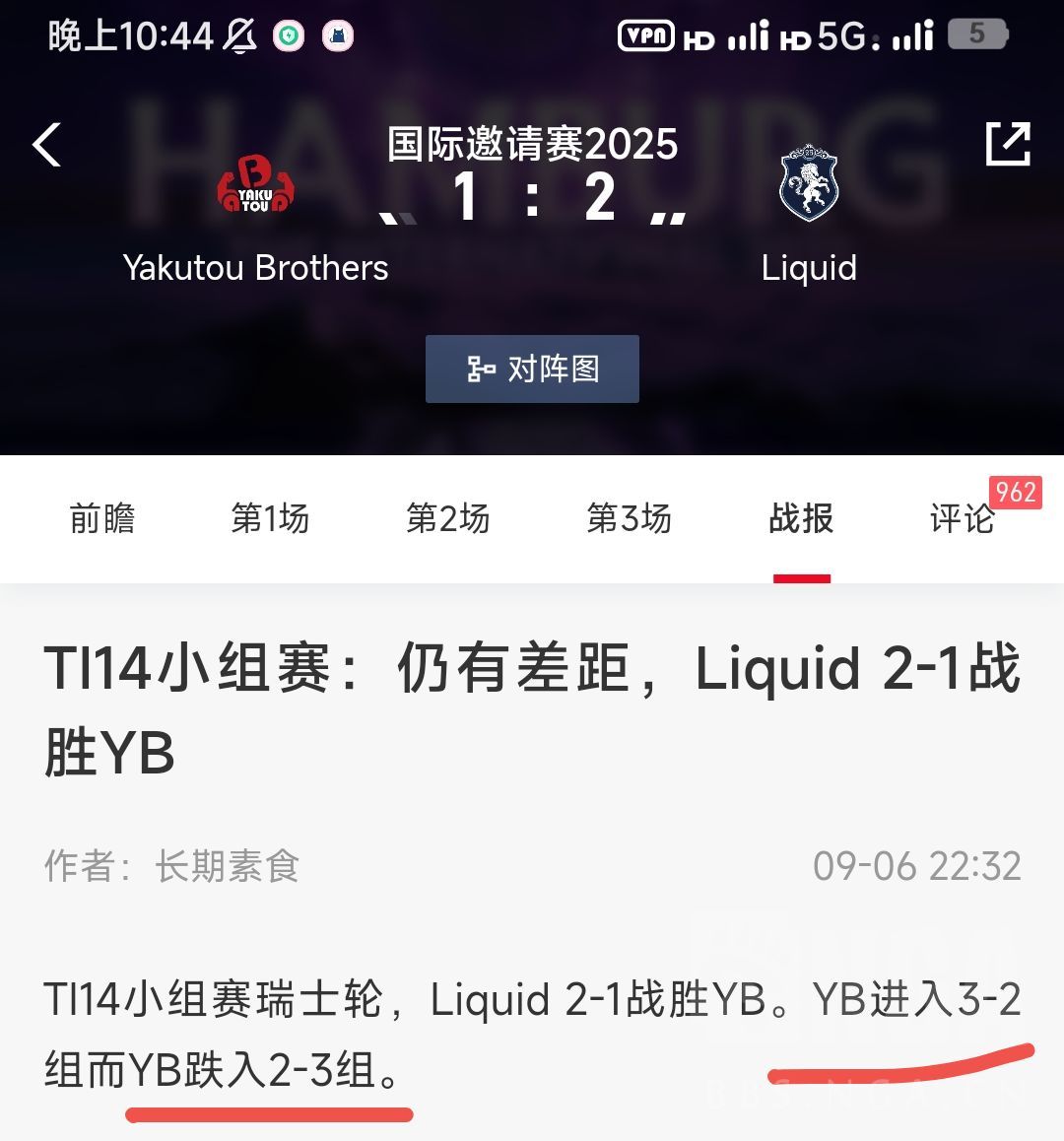
Task: View game three via 第3场 tab
Action: pyautogui.click(x=628, y=519)
